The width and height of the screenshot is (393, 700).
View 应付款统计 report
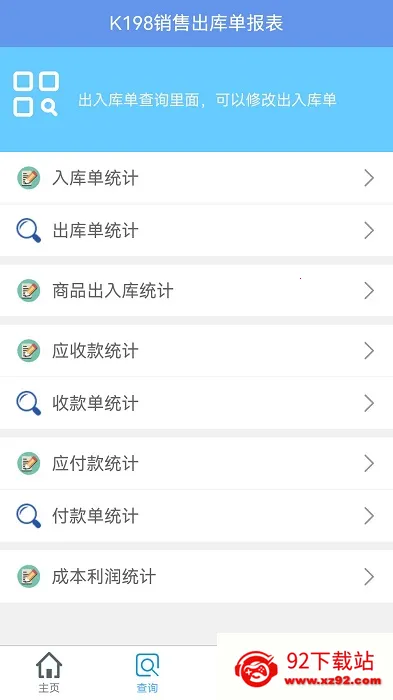point(196,463)
